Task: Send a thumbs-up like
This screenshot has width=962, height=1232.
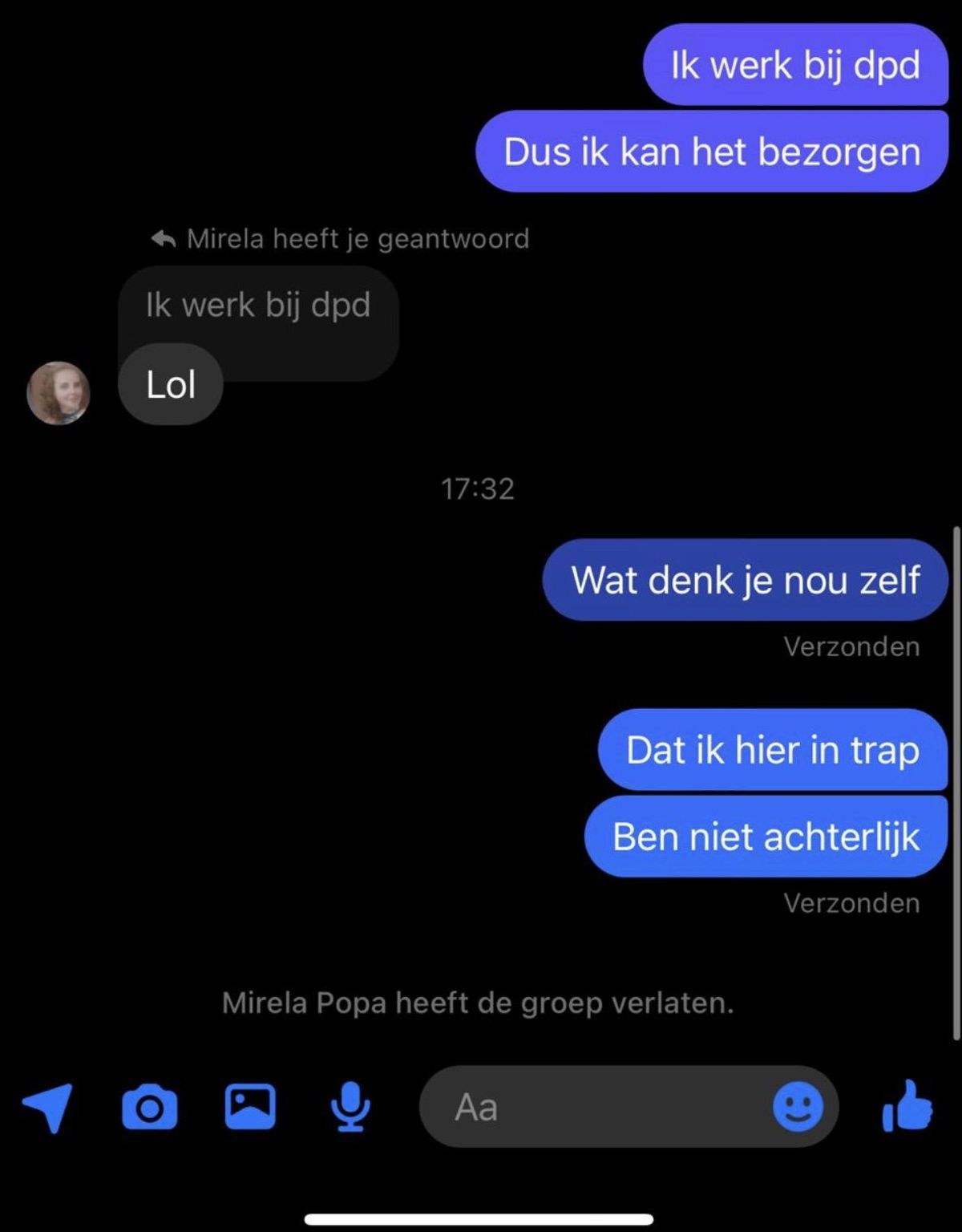Action: [x=907, y=1107]
